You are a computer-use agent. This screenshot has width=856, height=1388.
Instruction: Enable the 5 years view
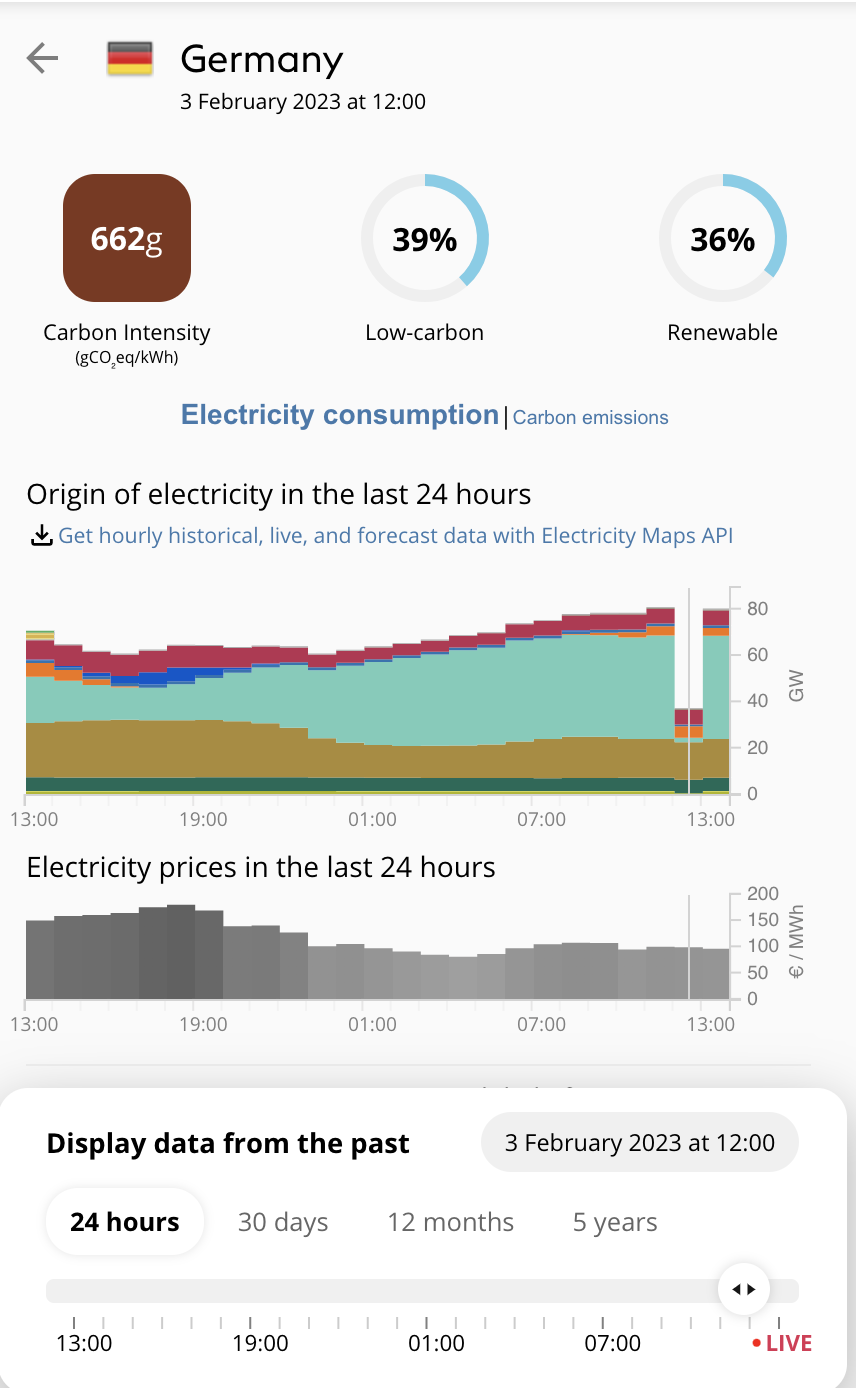(614, 1221)
